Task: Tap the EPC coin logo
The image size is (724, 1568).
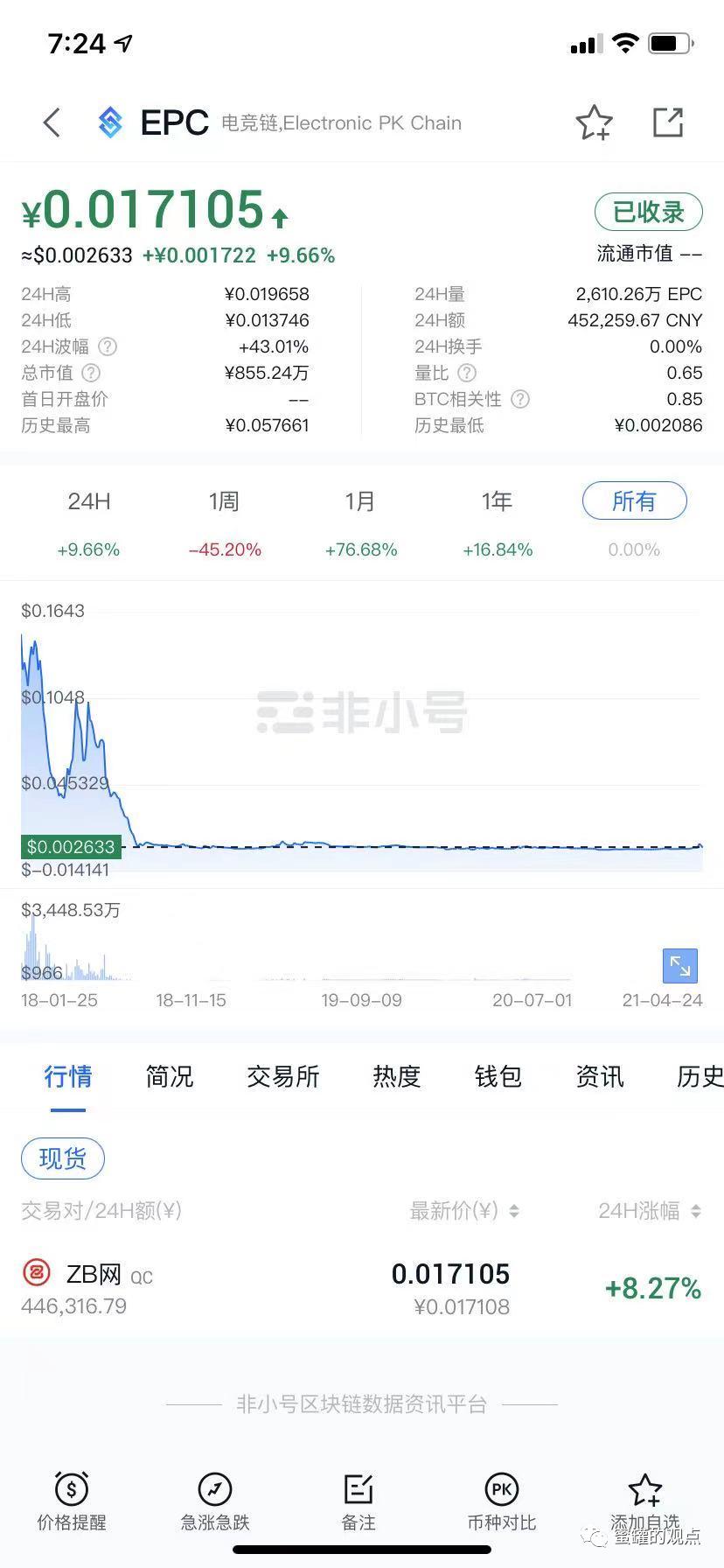Action: coord(110,122)
